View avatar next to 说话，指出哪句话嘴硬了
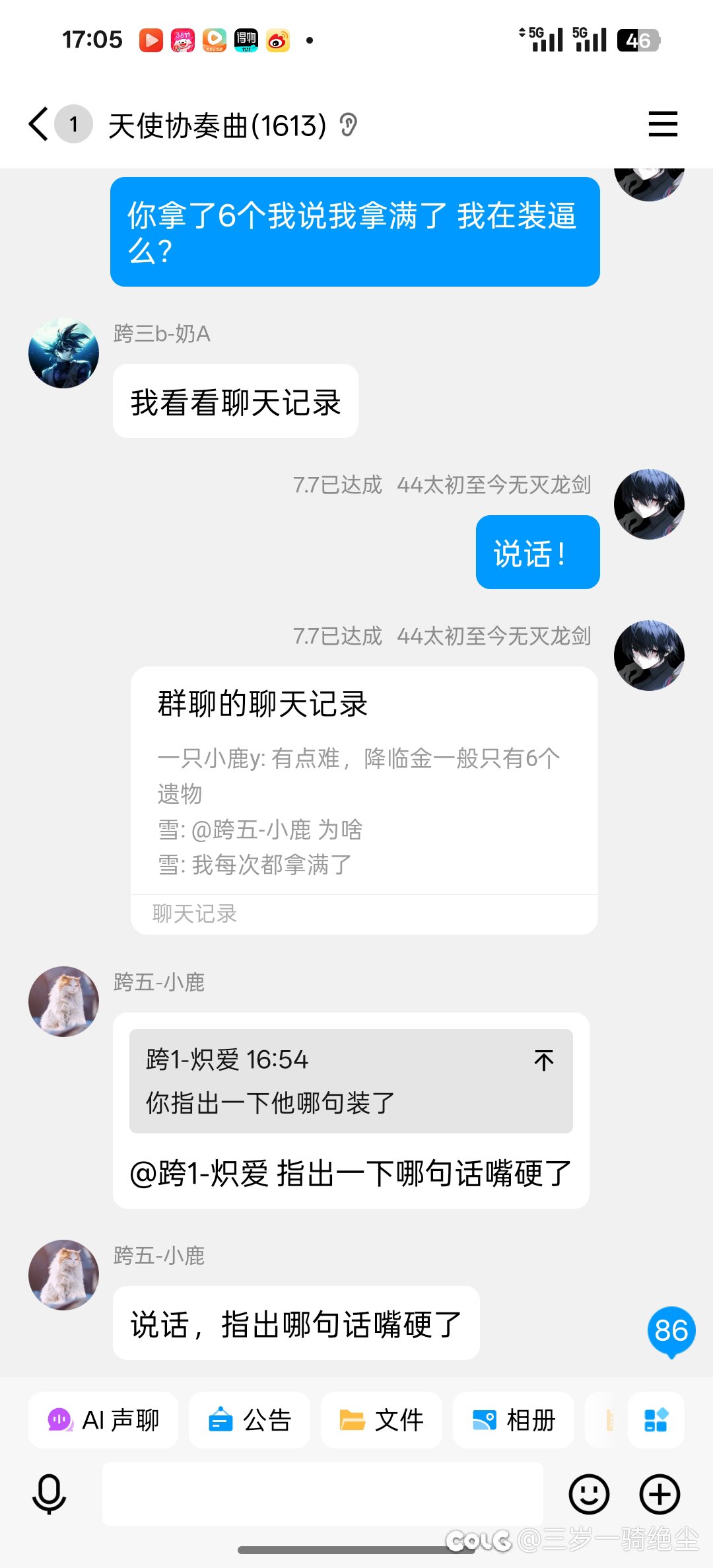 click(63, 1275)
